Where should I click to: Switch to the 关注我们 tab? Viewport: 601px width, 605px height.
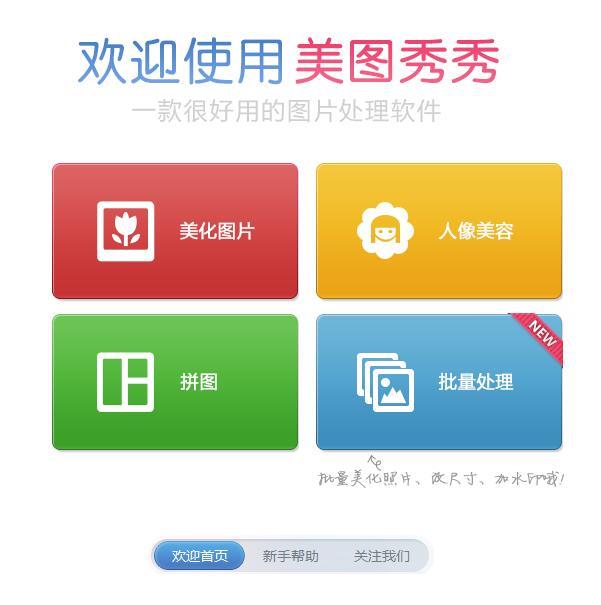pyautogui.click(x=381, y=556)
